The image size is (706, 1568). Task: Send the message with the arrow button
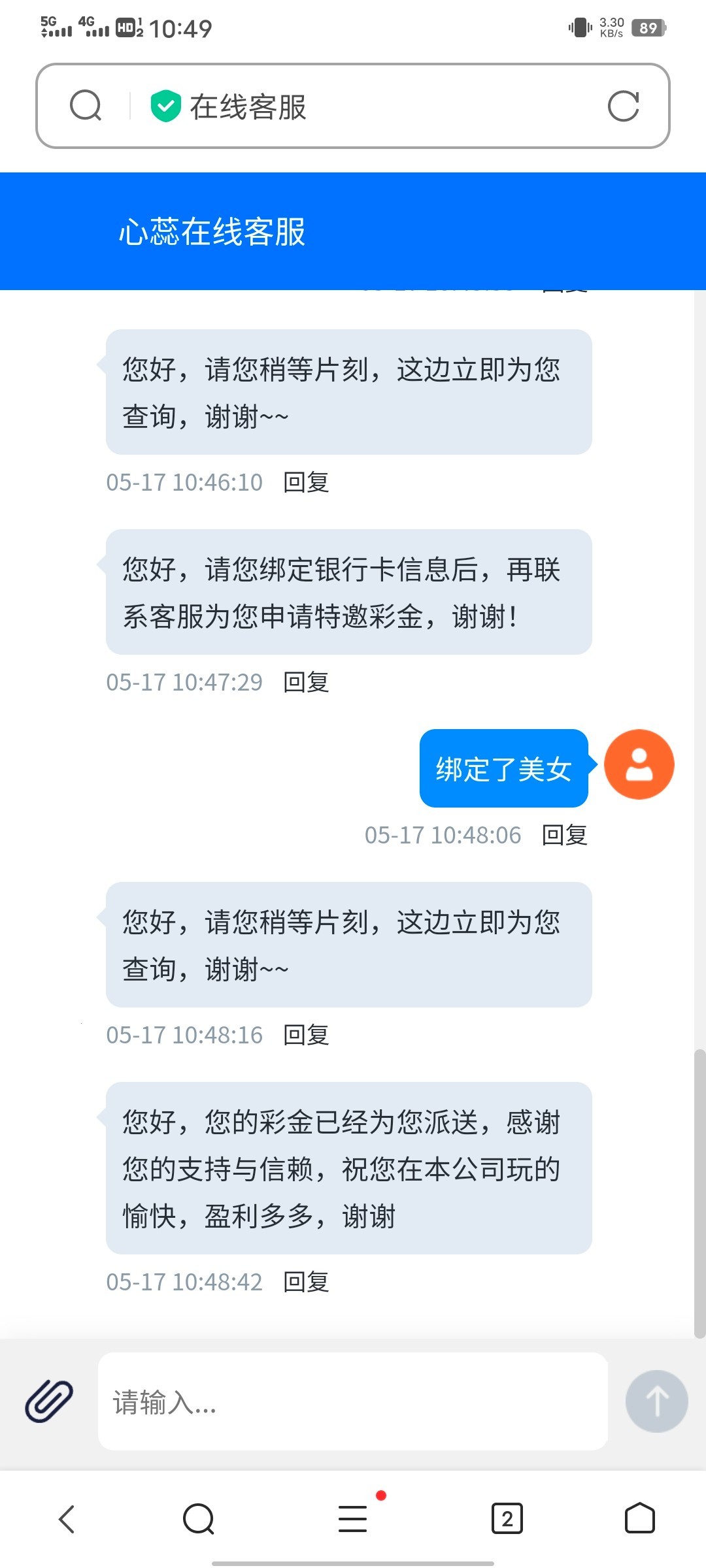pos(656,1401)
